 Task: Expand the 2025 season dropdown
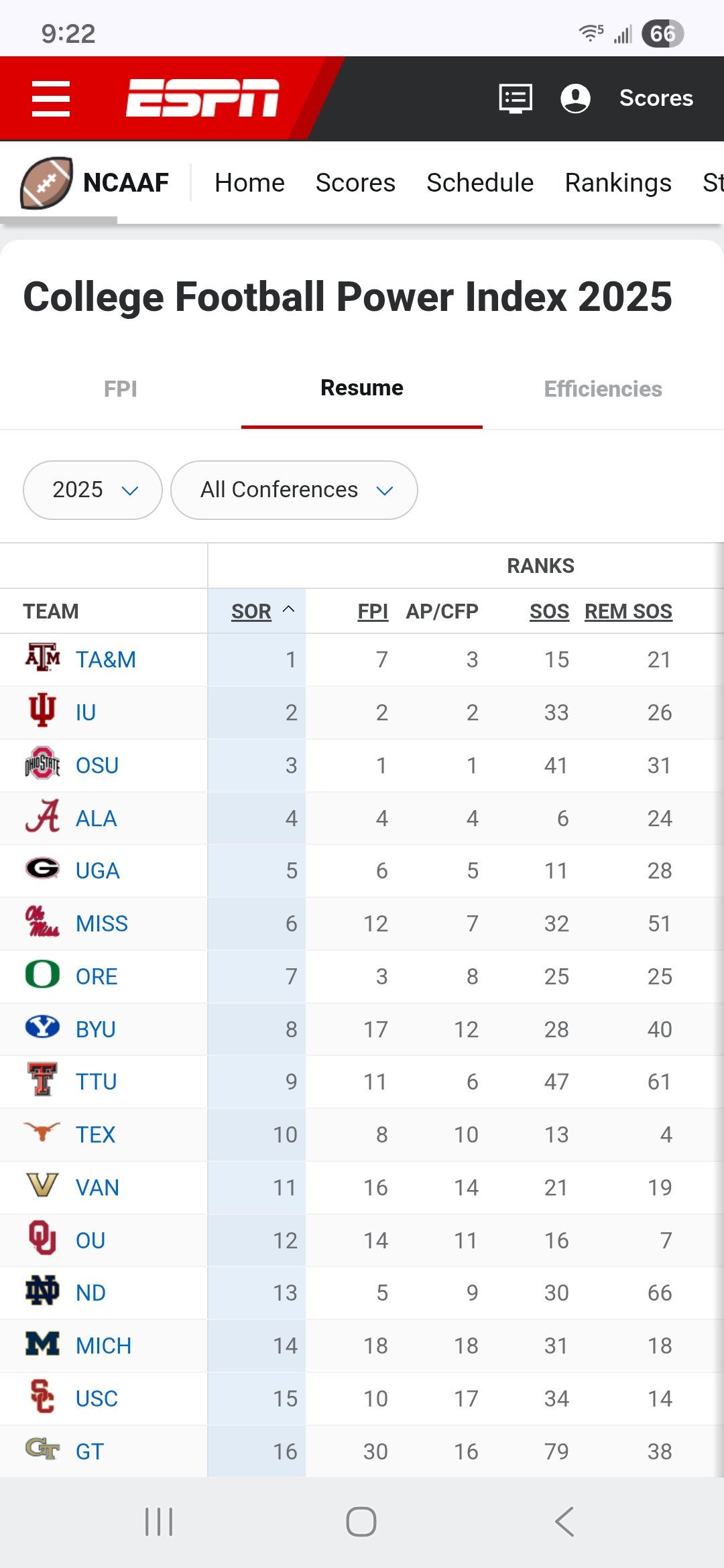coord(93,490)
